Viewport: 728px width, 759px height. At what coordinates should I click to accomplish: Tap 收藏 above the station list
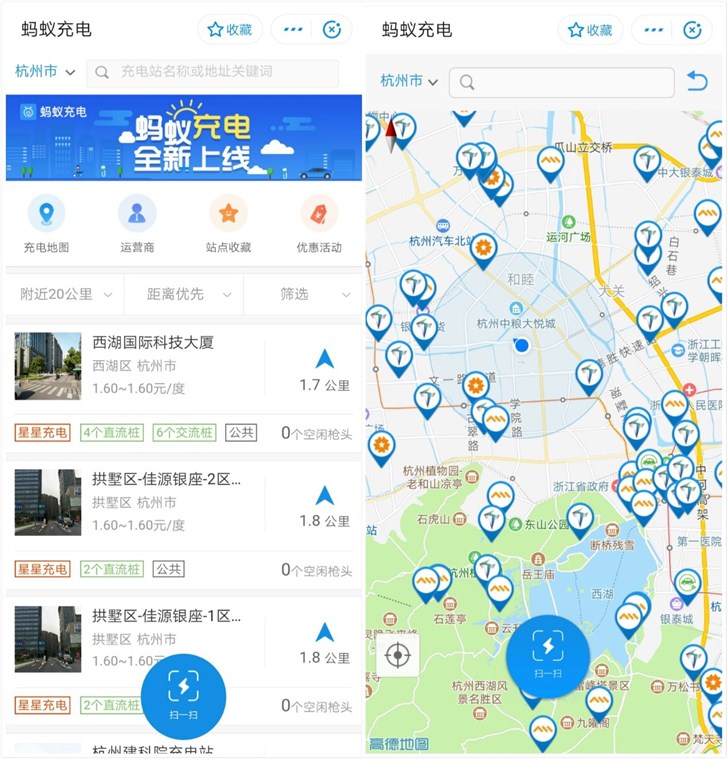(x=230, y=29)
